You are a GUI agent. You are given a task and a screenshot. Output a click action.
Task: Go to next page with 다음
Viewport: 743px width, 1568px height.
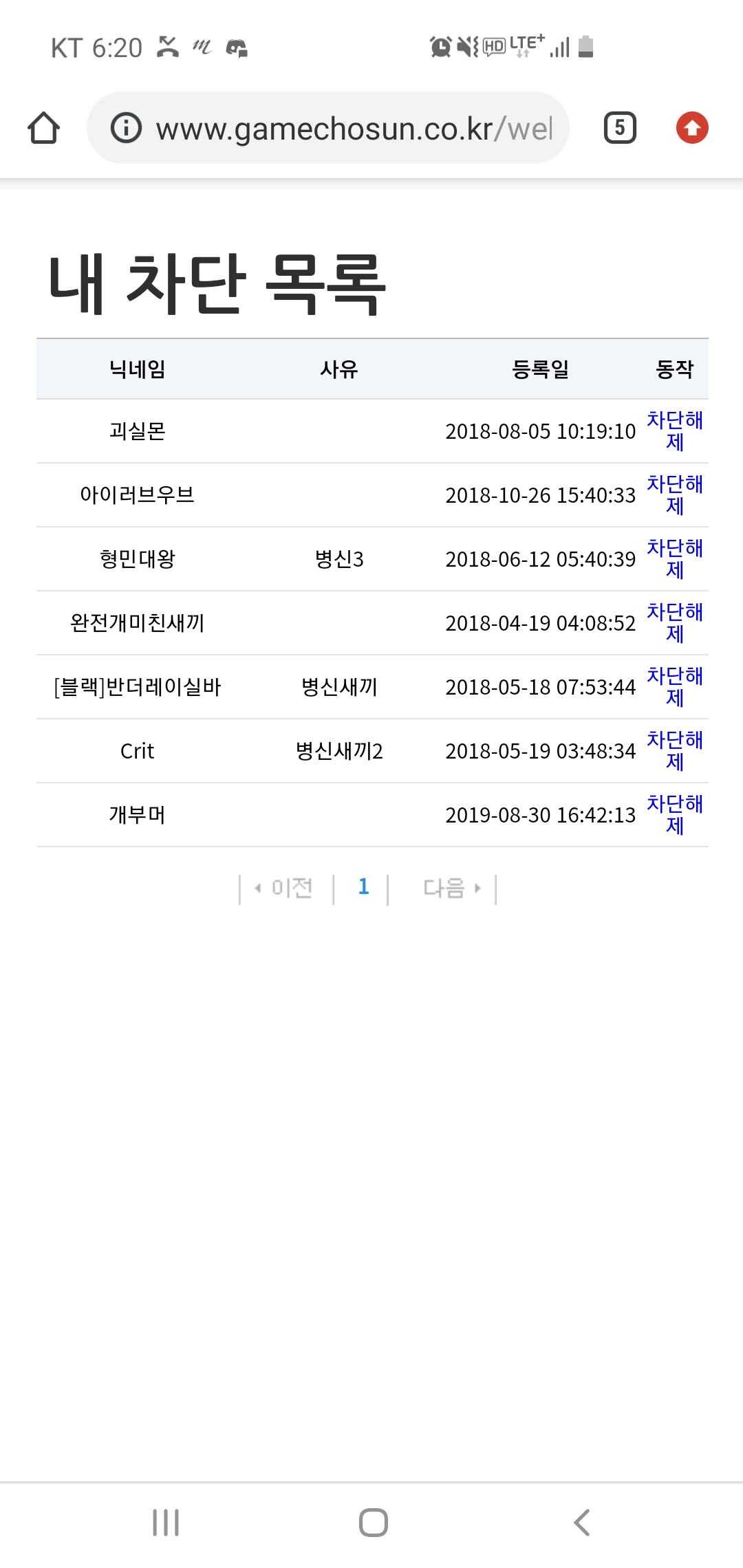pyautogui.click(x=450, y=889)
